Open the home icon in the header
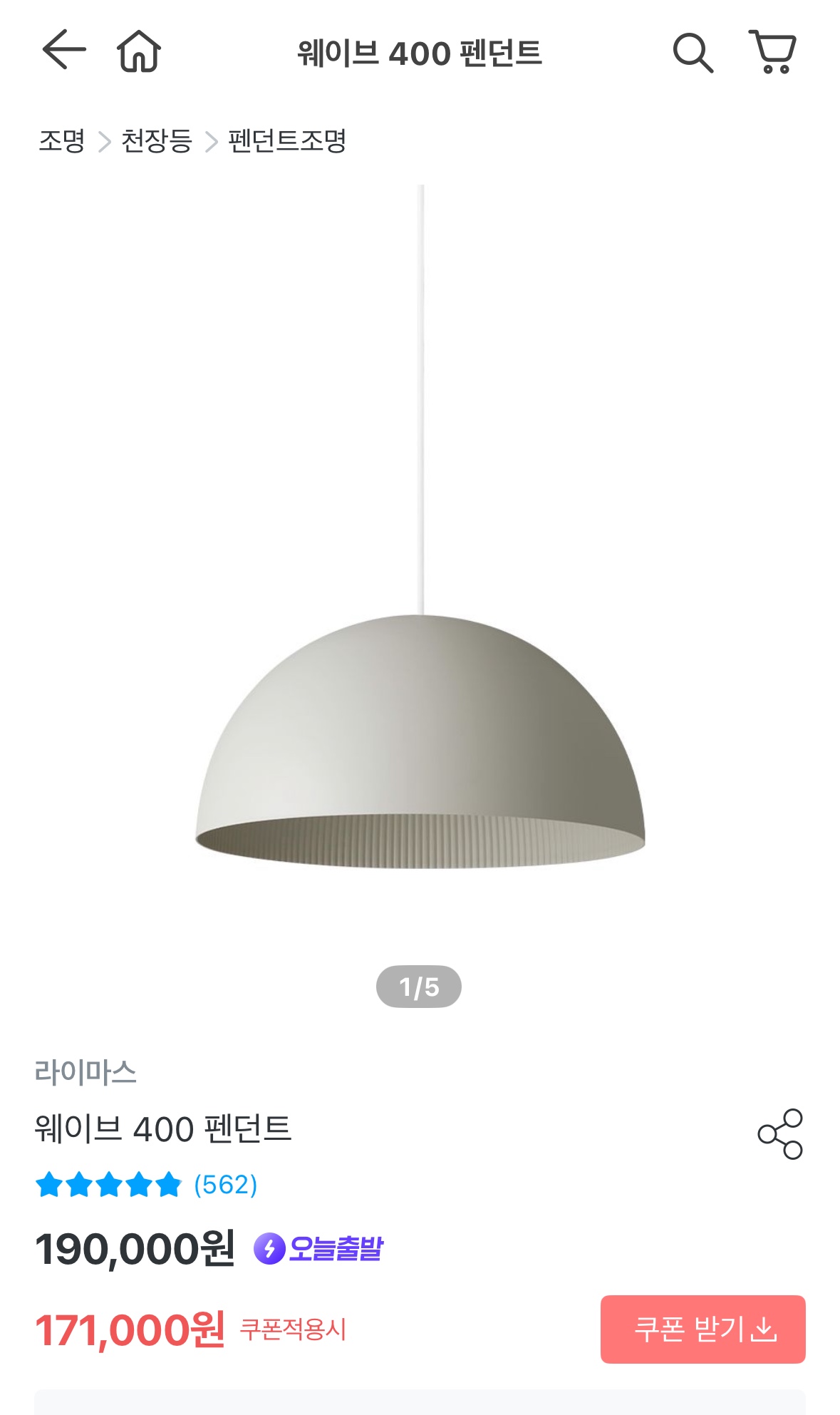This screenshot has width=840, height=1415. point(139,51)
